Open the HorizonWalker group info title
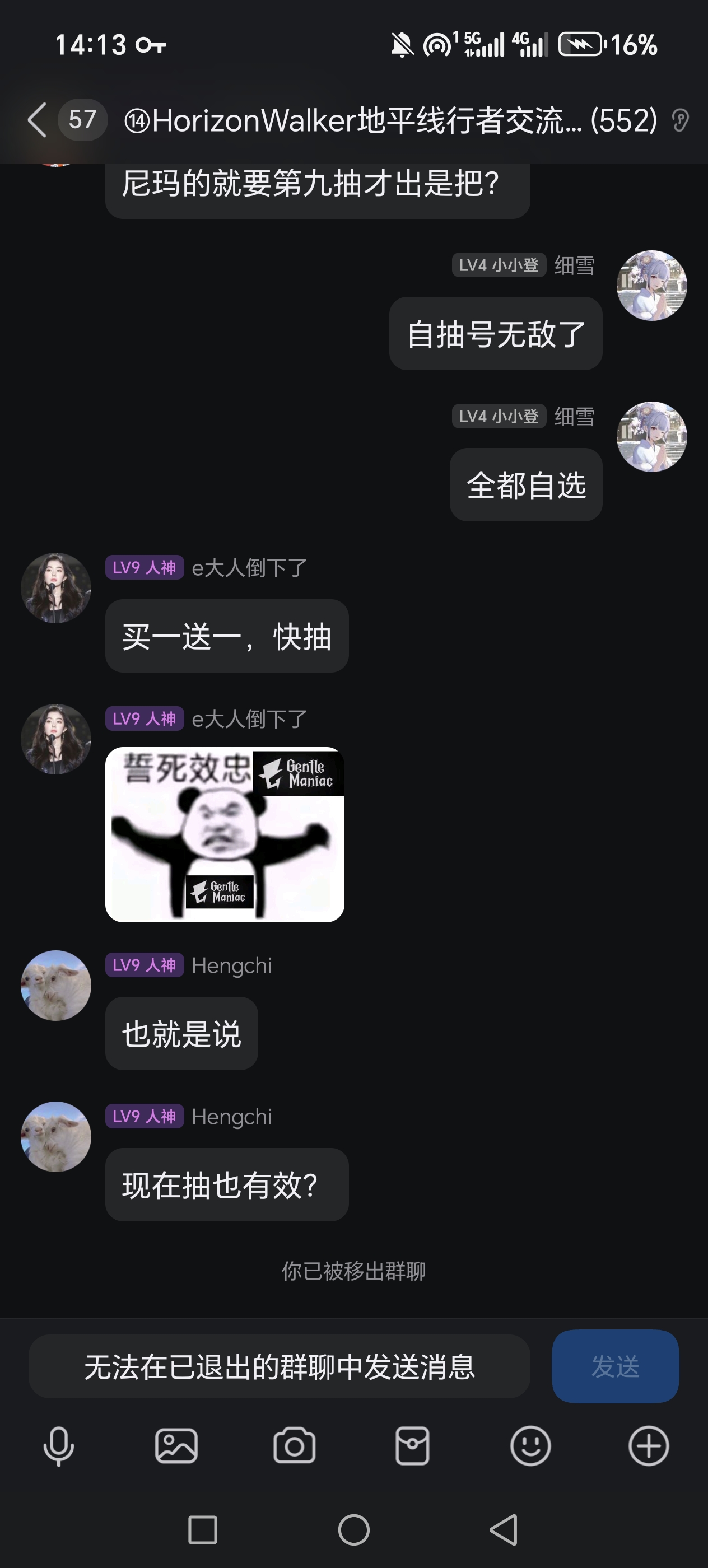 [390, 120]
